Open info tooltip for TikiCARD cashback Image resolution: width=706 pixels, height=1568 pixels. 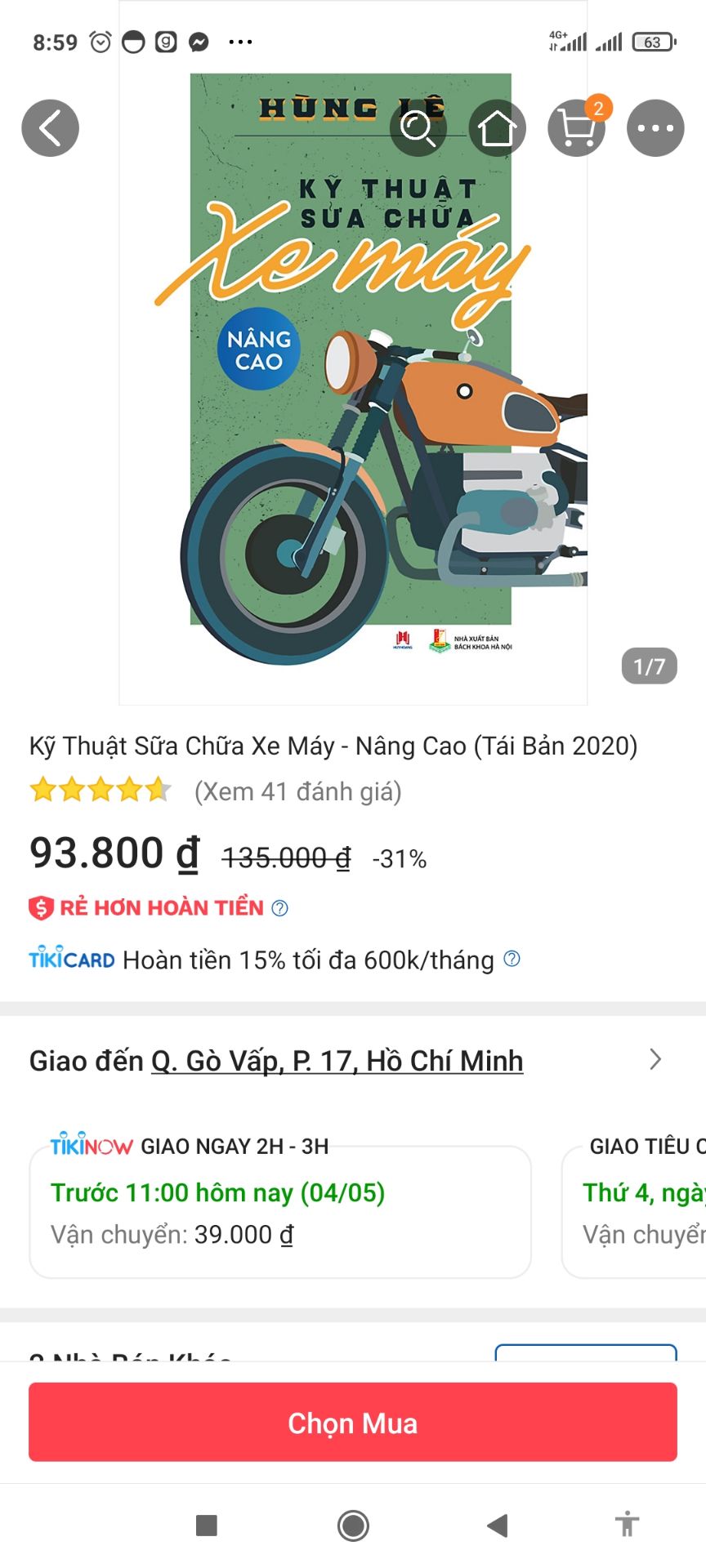click(x=512, y=959)
